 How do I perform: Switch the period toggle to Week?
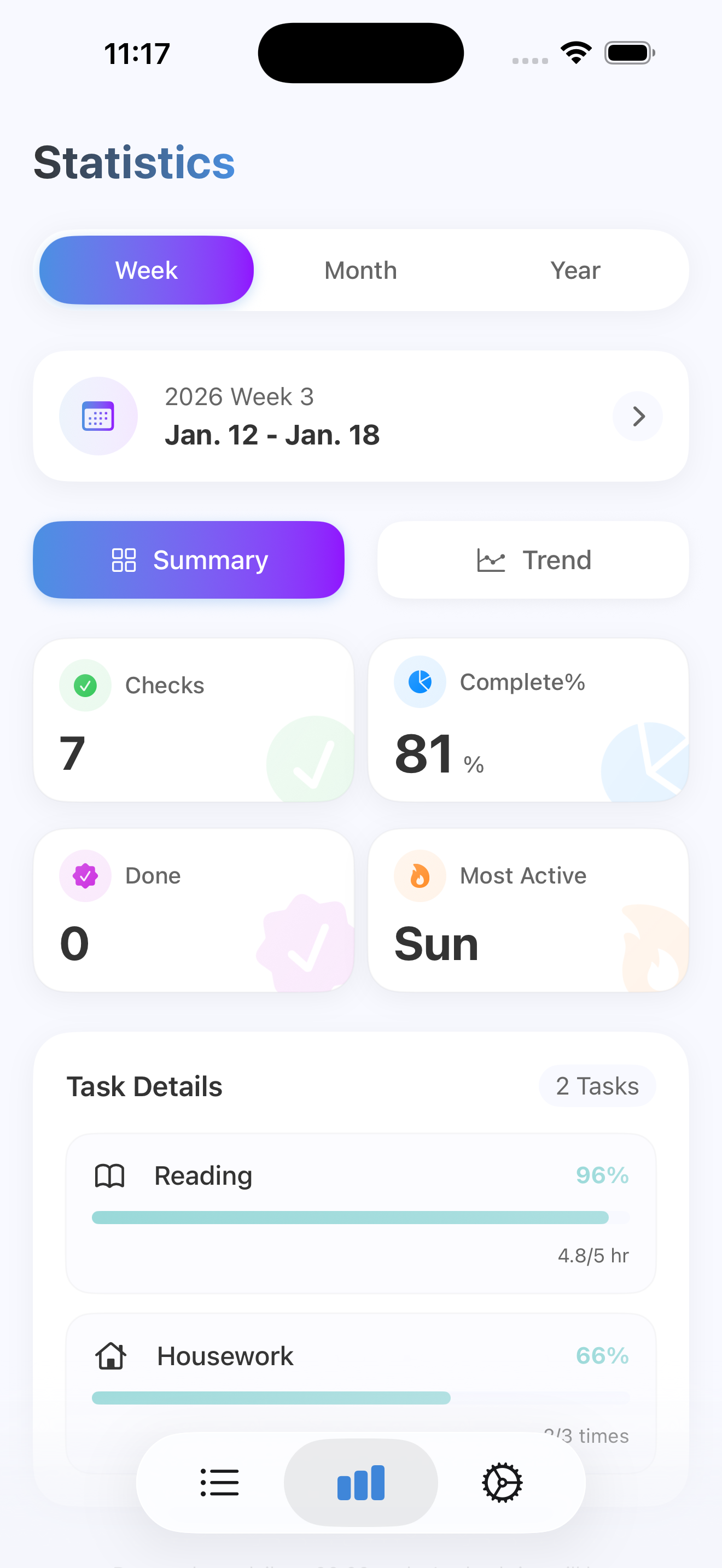pos(146,270)
